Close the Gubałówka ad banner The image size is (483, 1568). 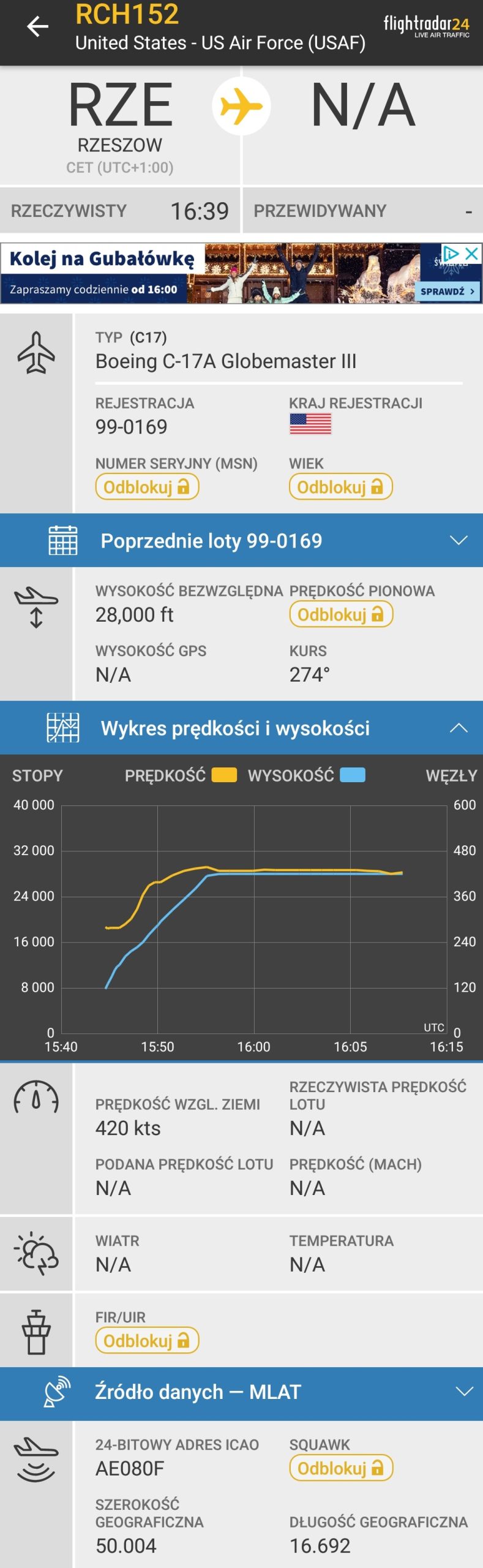471,253
